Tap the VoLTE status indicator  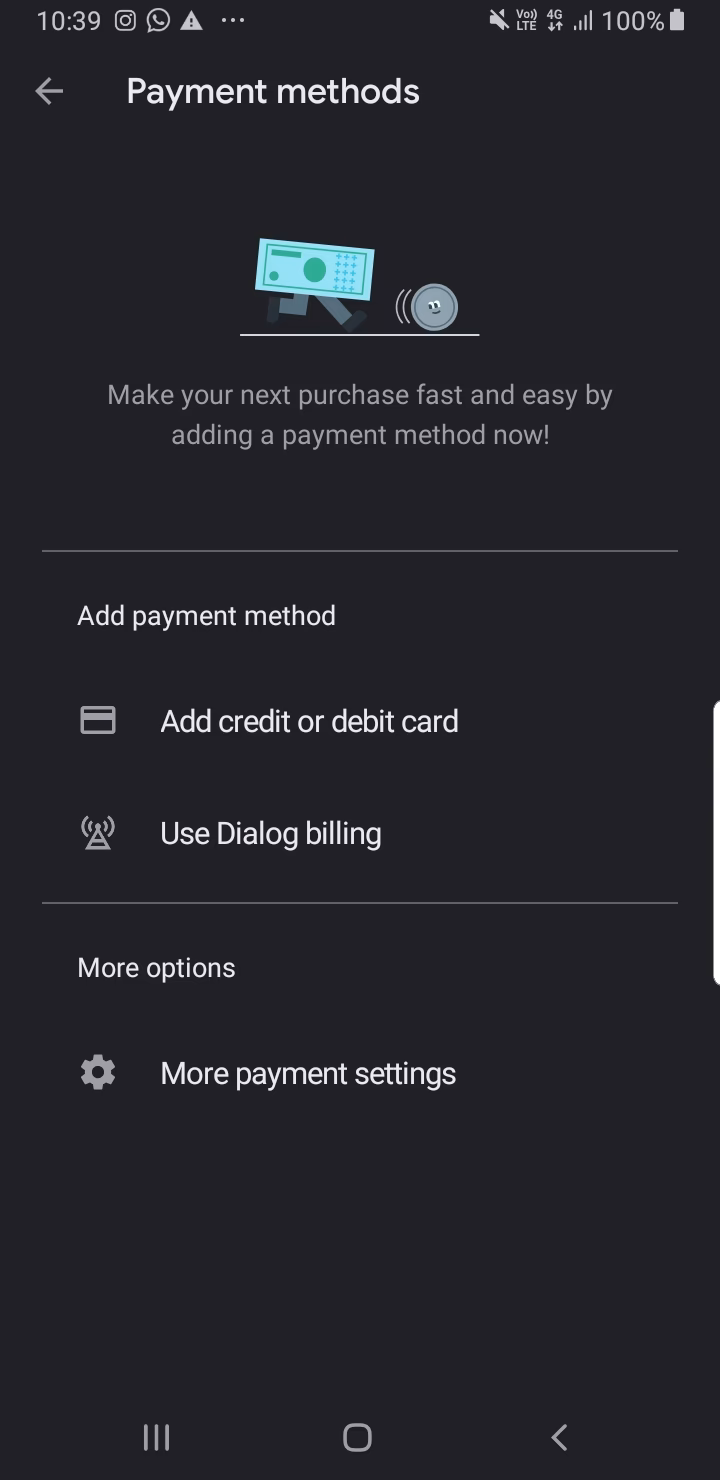click(525, 18)
